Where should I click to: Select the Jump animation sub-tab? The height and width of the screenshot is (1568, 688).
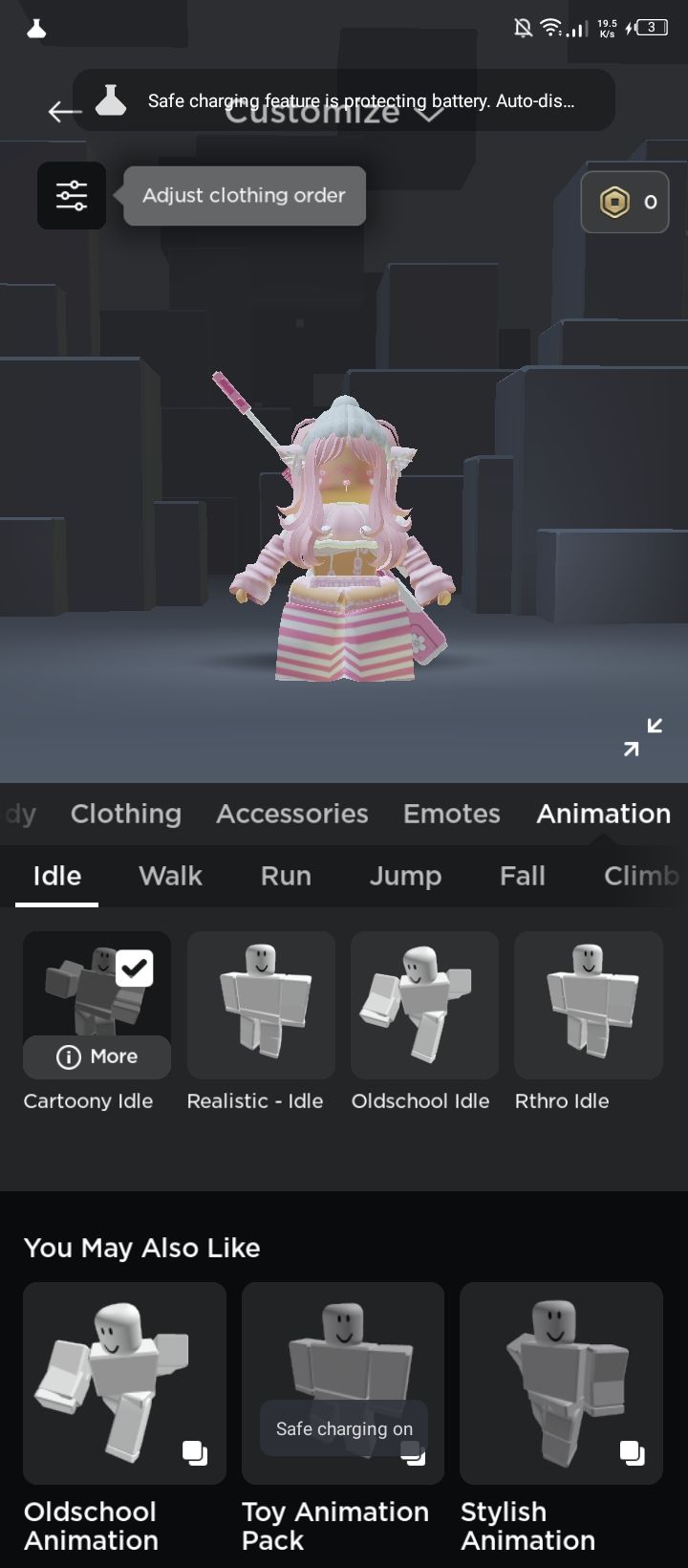click(405, 876)
